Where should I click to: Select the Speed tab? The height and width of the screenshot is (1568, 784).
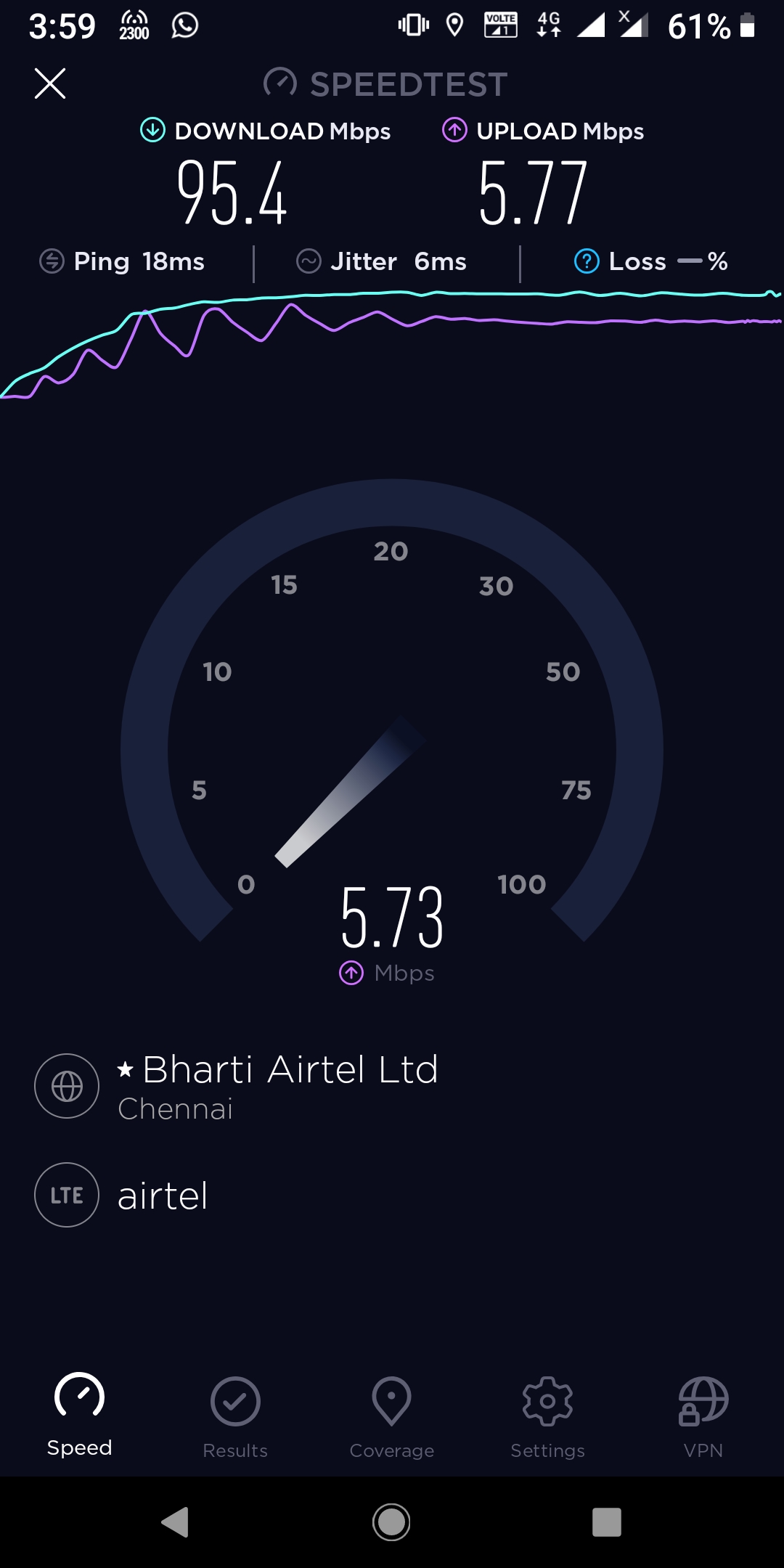tap(79, 1416)
